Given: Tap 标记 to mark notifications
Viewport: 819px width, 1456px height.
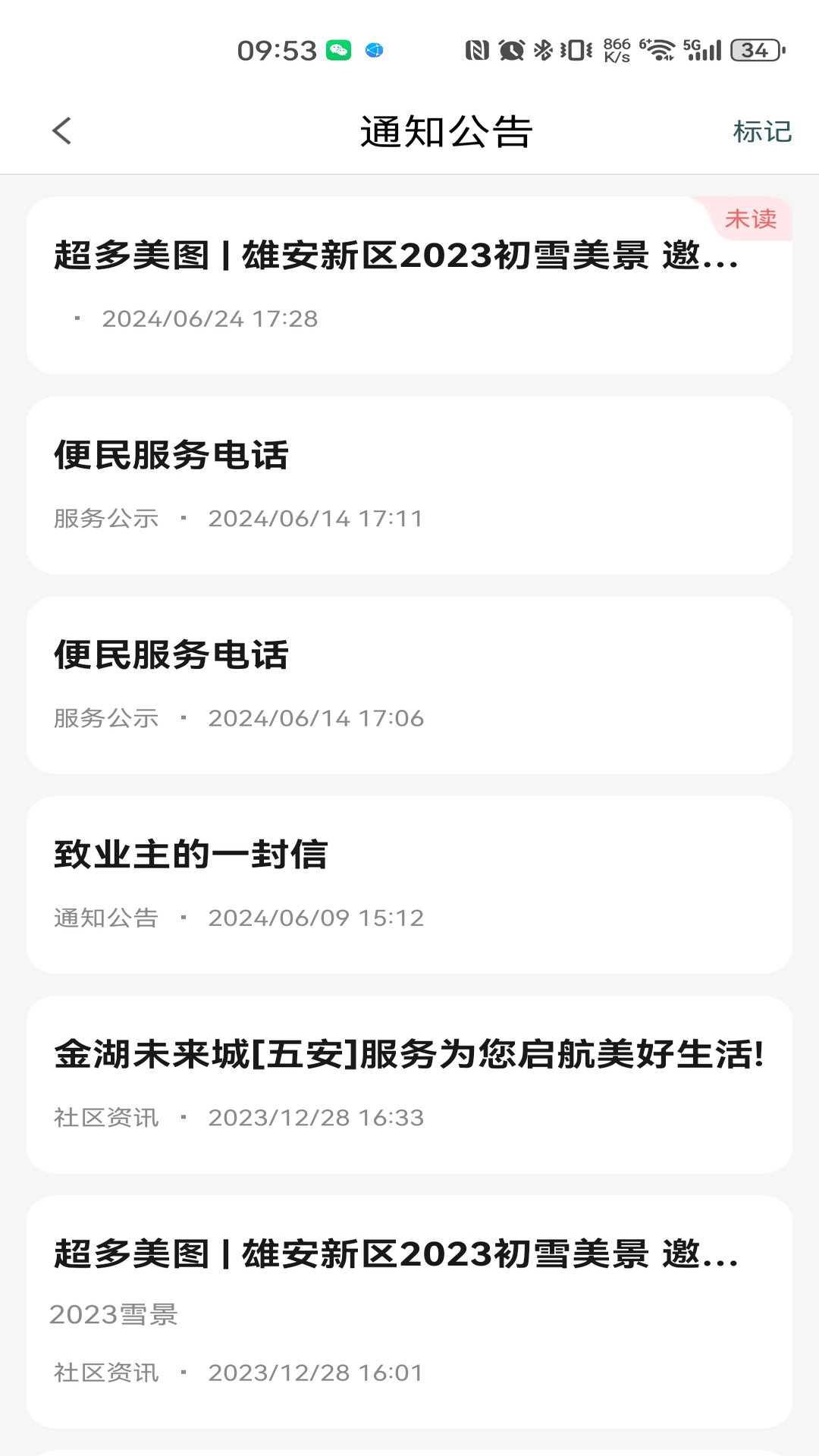Looking at the screenshot, I should 762,133.
